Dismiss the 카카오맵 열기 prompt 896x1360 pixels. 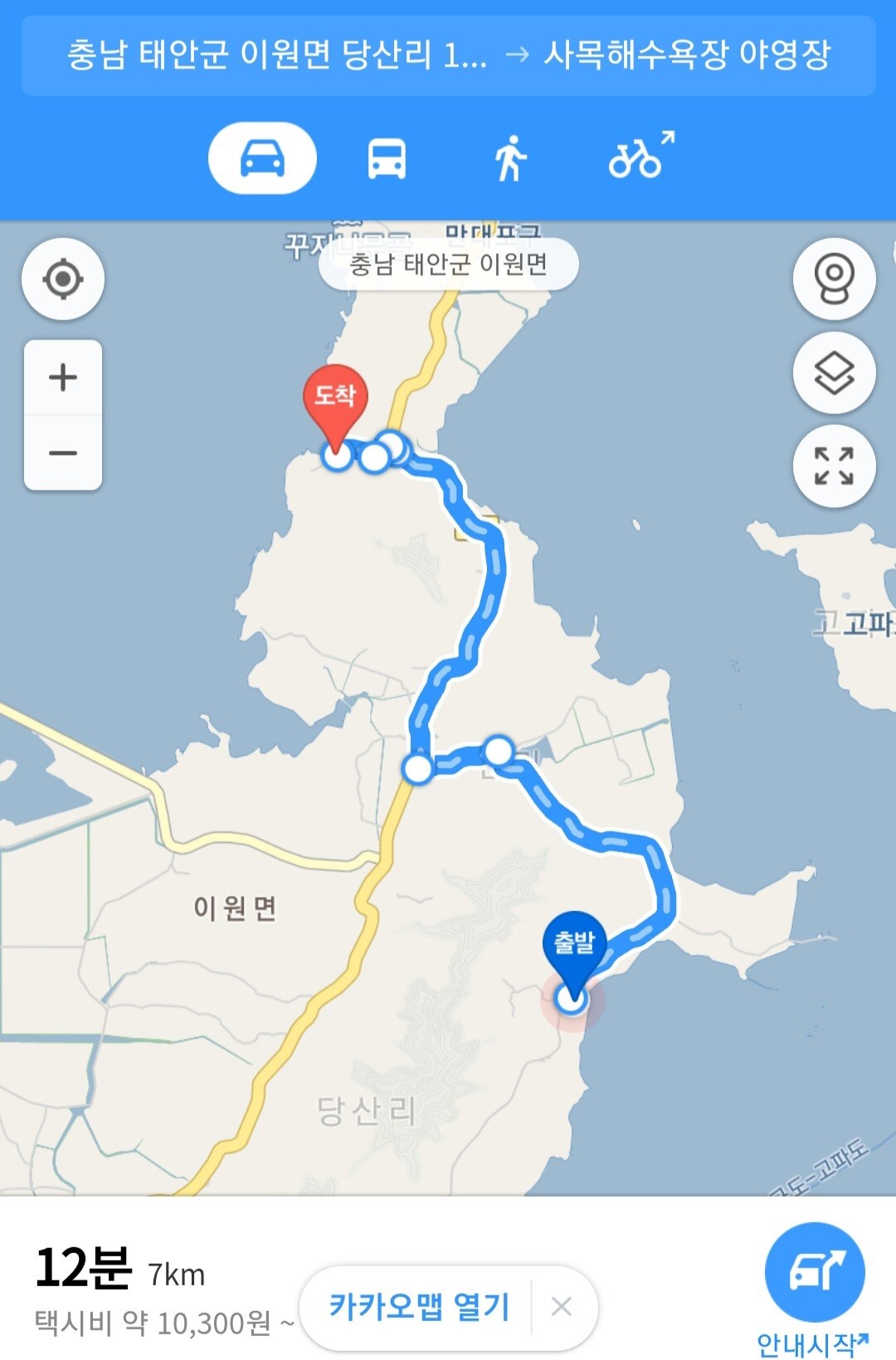click(562, 1307)
